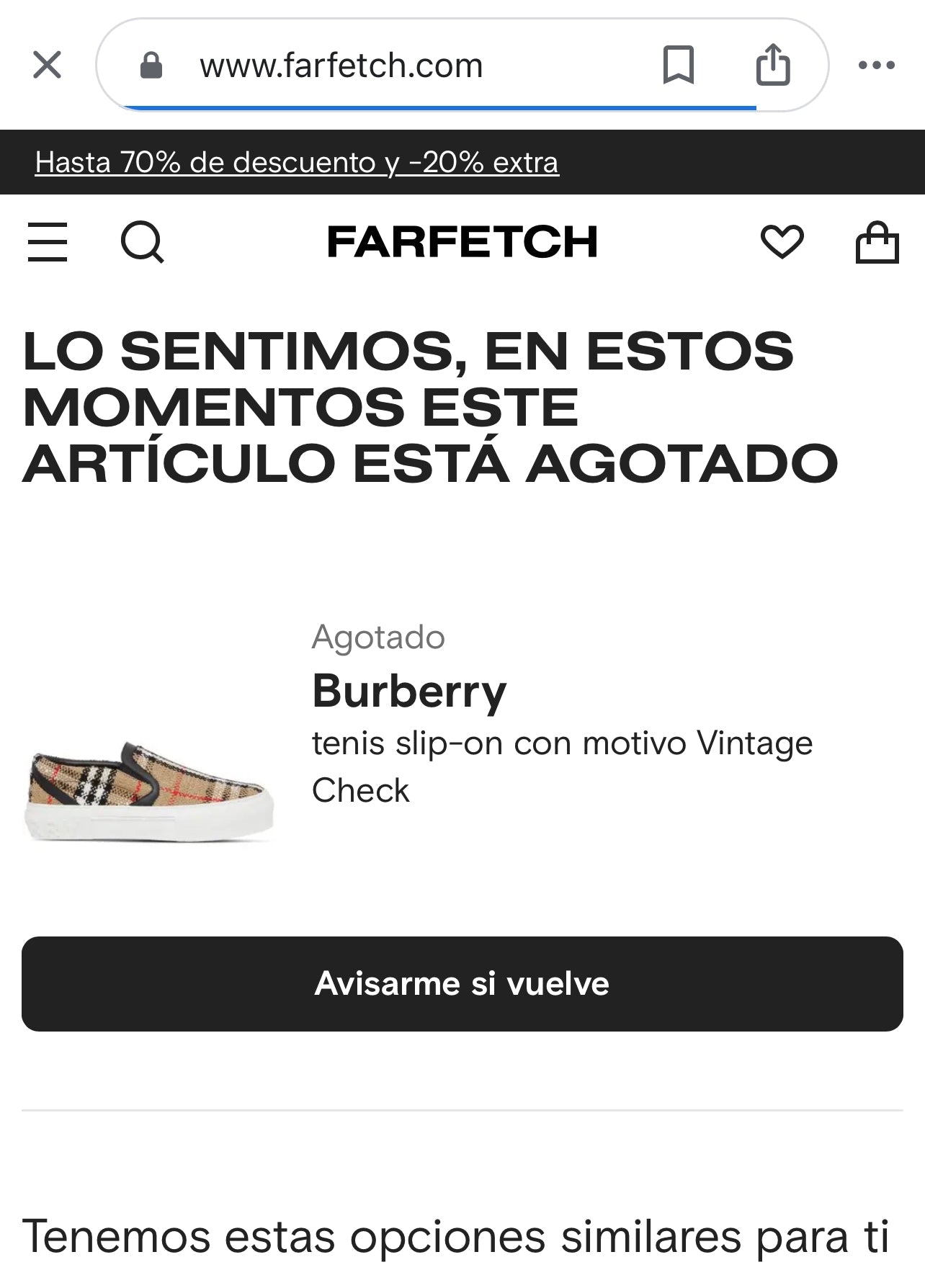Close the in-app browser
The height and width of the screenshot is (1288, 925).
click(48, 66)
